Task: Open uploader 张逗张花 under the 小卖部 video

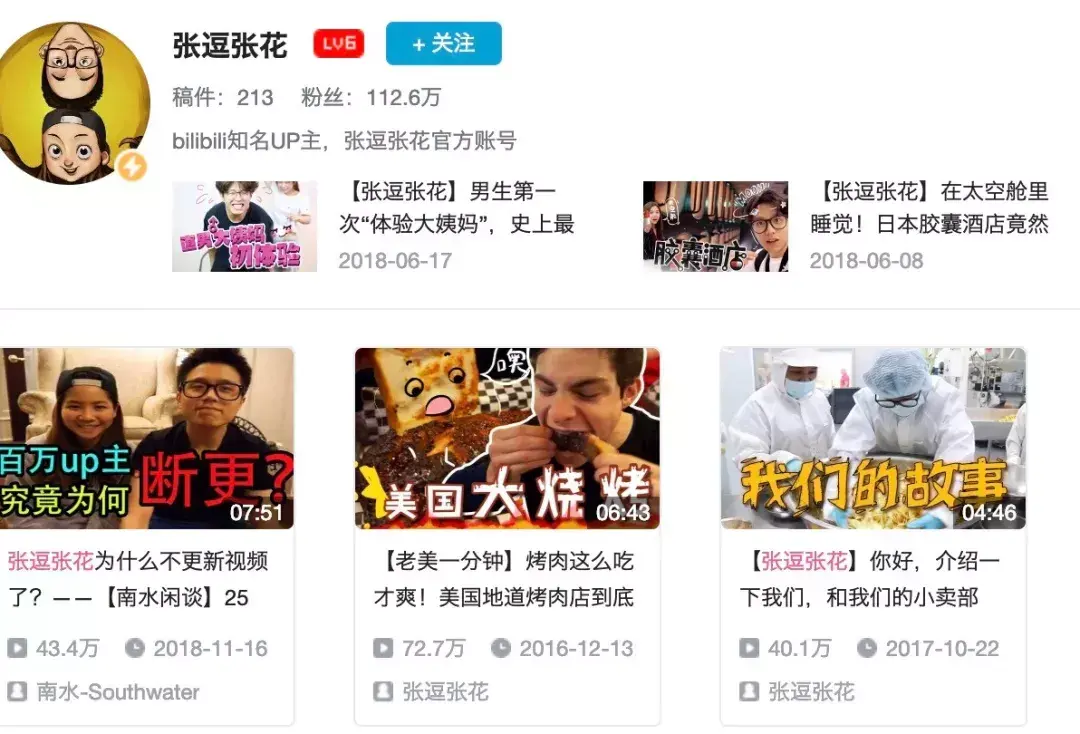Action: (x=810, y=691)
